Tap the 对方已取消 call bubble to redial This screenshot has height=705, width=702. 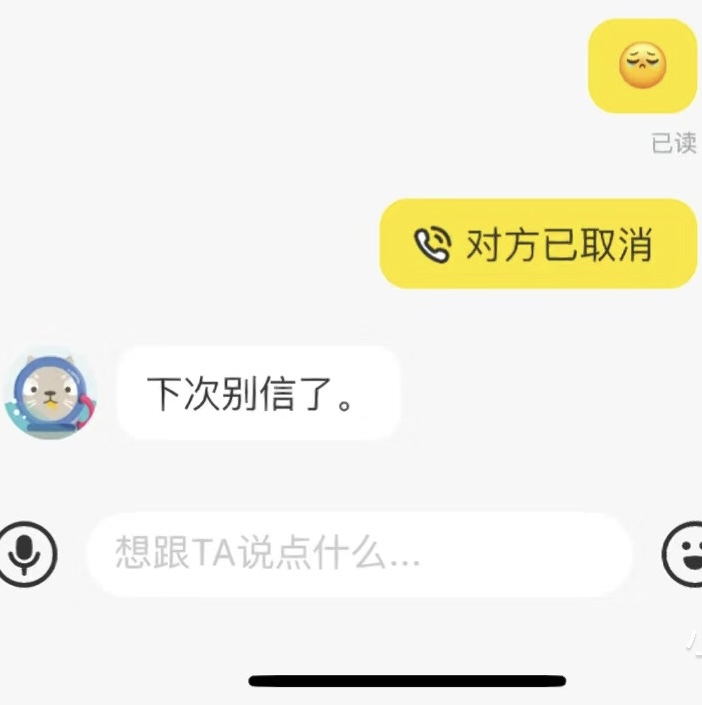pos(537,244)
